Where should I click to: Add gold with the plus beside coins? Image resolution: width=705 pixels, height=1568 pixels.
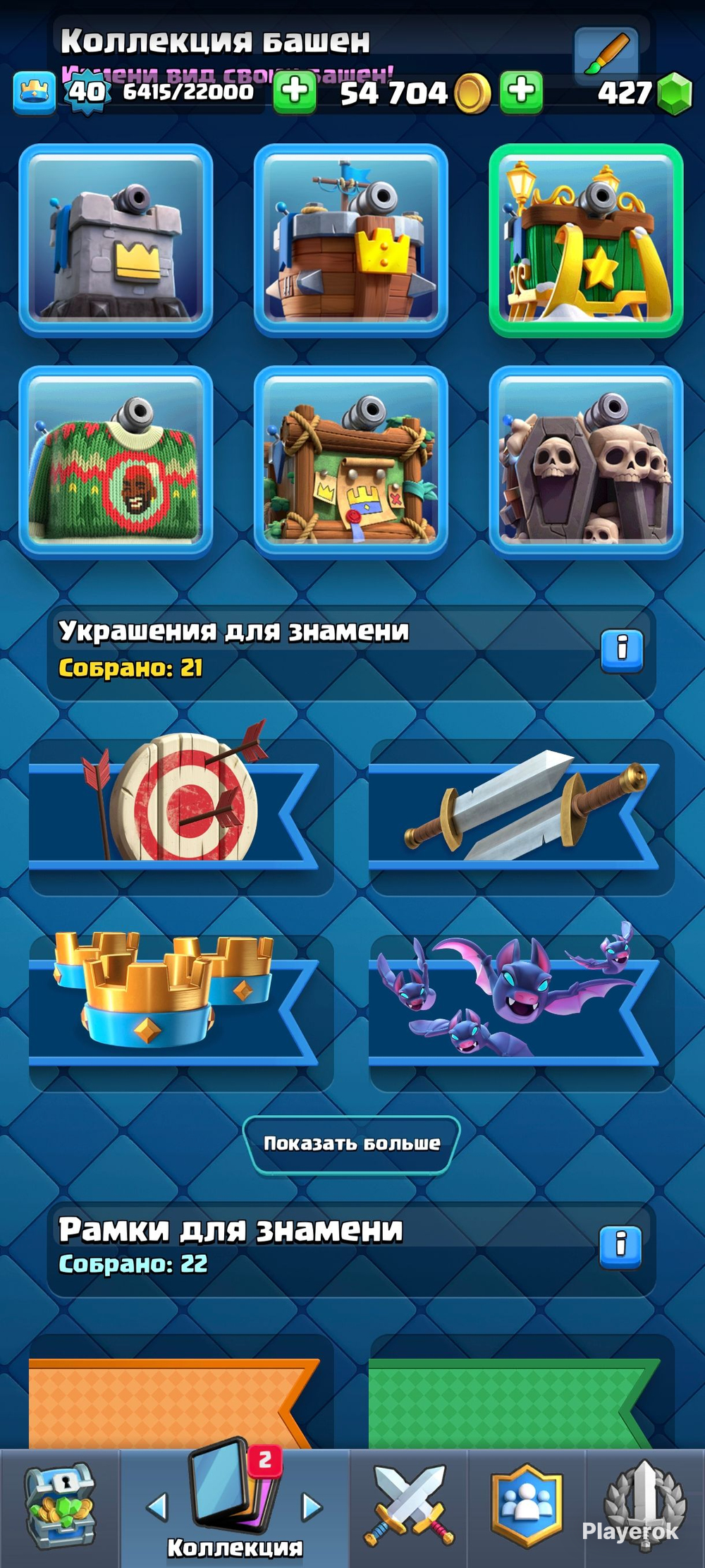521,92
